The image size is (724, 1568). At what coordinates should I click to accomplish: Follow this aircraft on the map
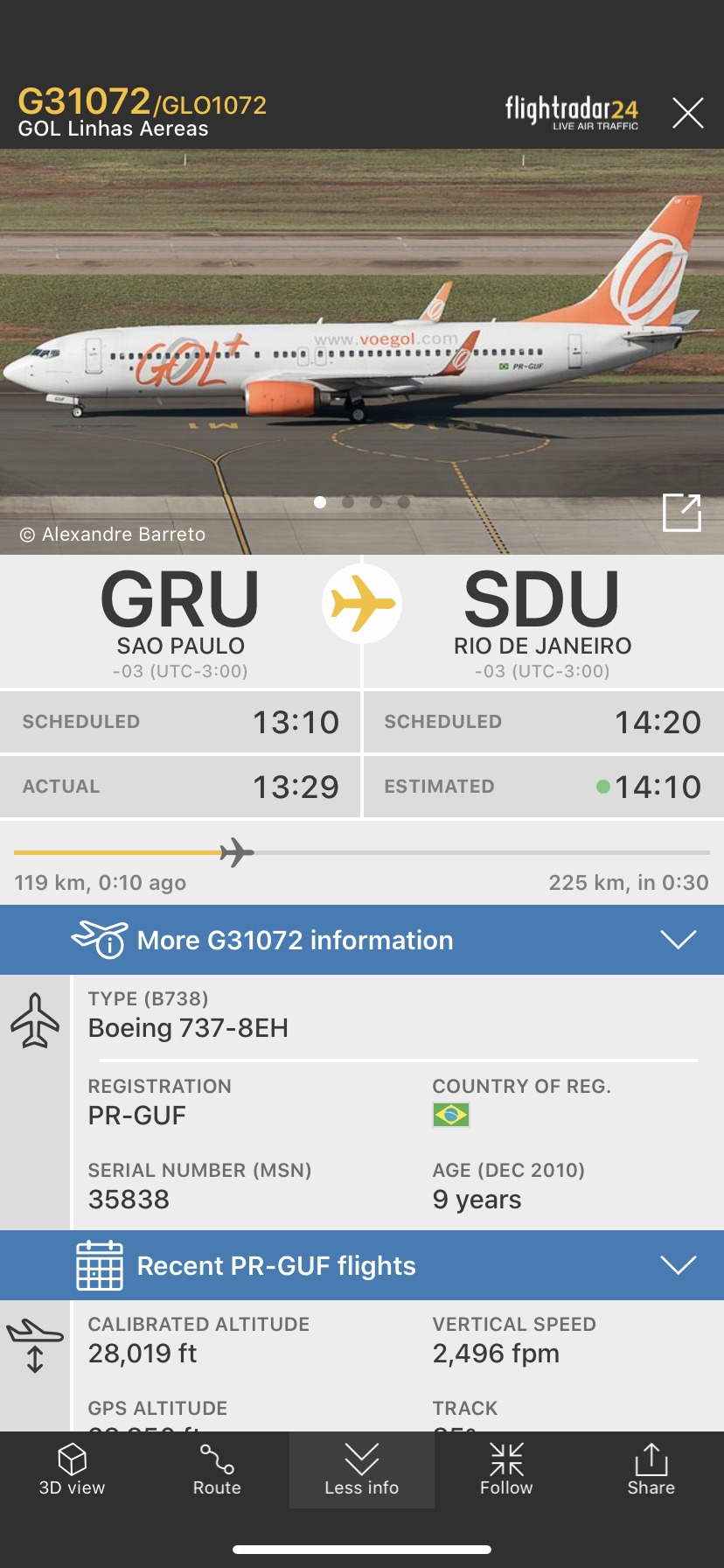click(x=506, y=1470)
